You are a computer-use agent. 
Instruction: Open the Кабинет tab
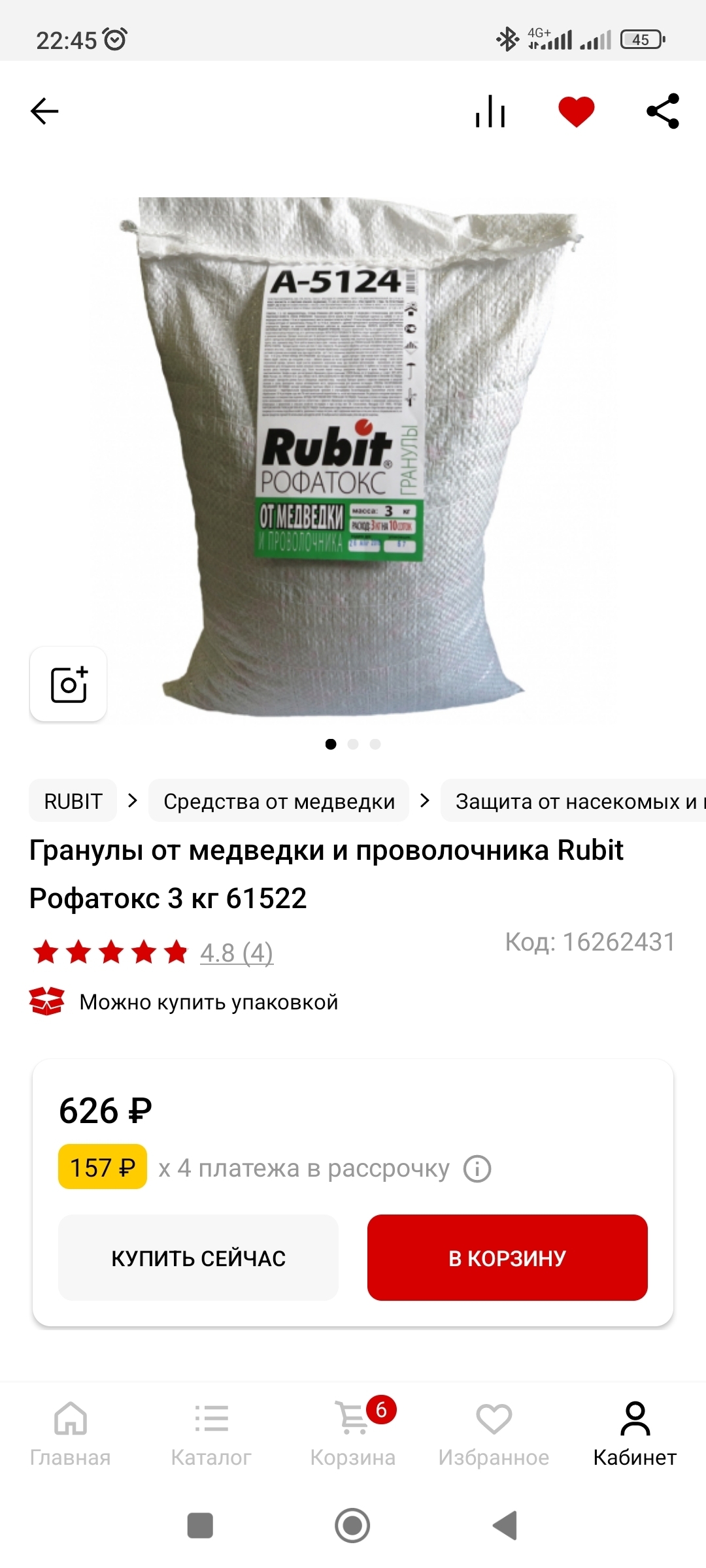pyautogui.click(x=635, y=1435)
